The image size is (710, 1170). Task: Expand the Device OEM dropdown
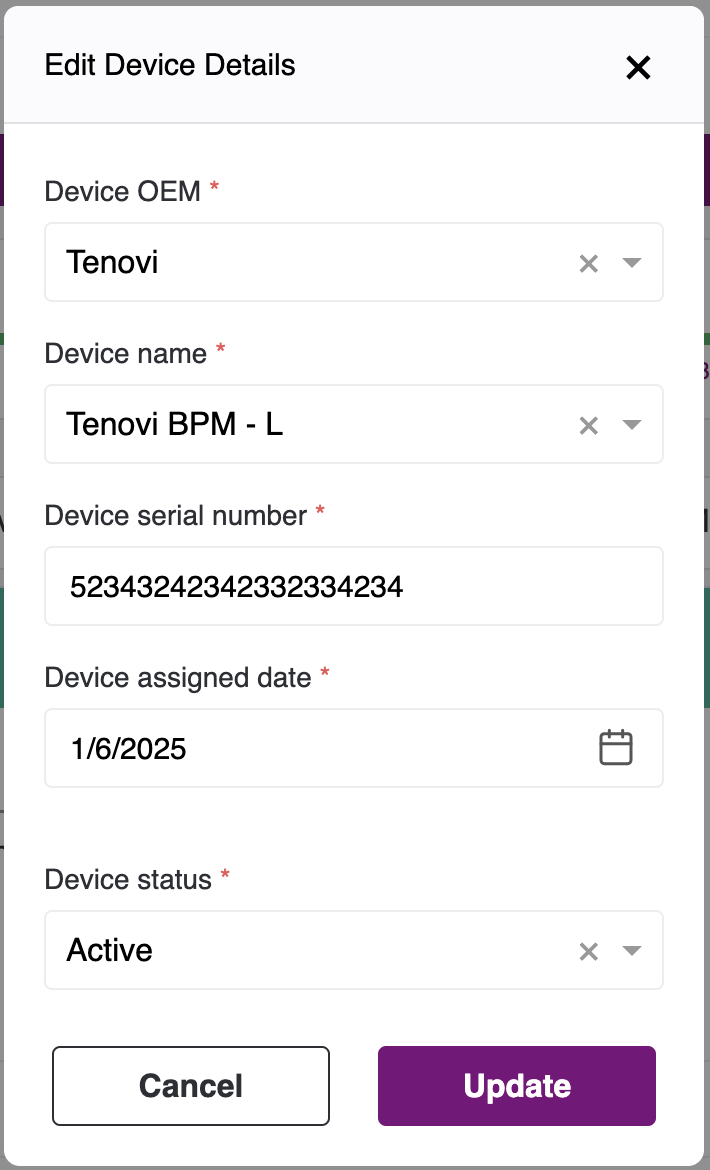coord(631,263)
